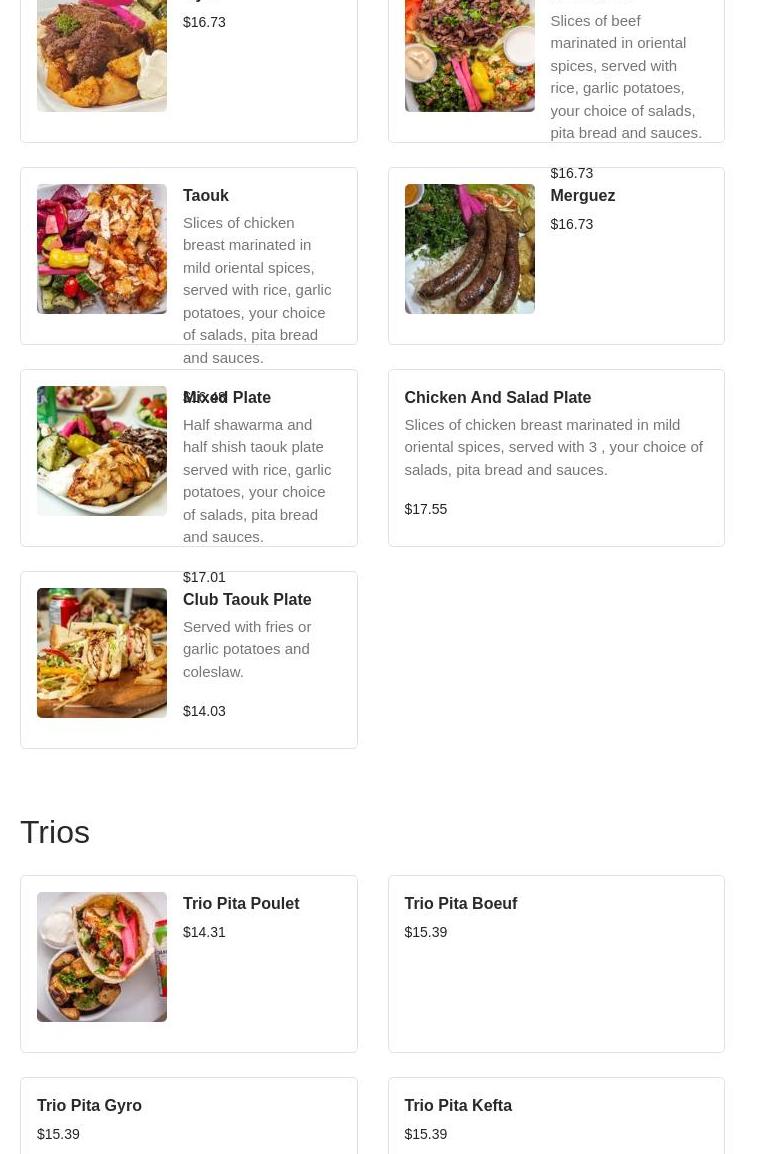765x1154 pixels.
Task: Open the beef shawarma plate card
Action: pyautogui.click(x=556, y=70)
